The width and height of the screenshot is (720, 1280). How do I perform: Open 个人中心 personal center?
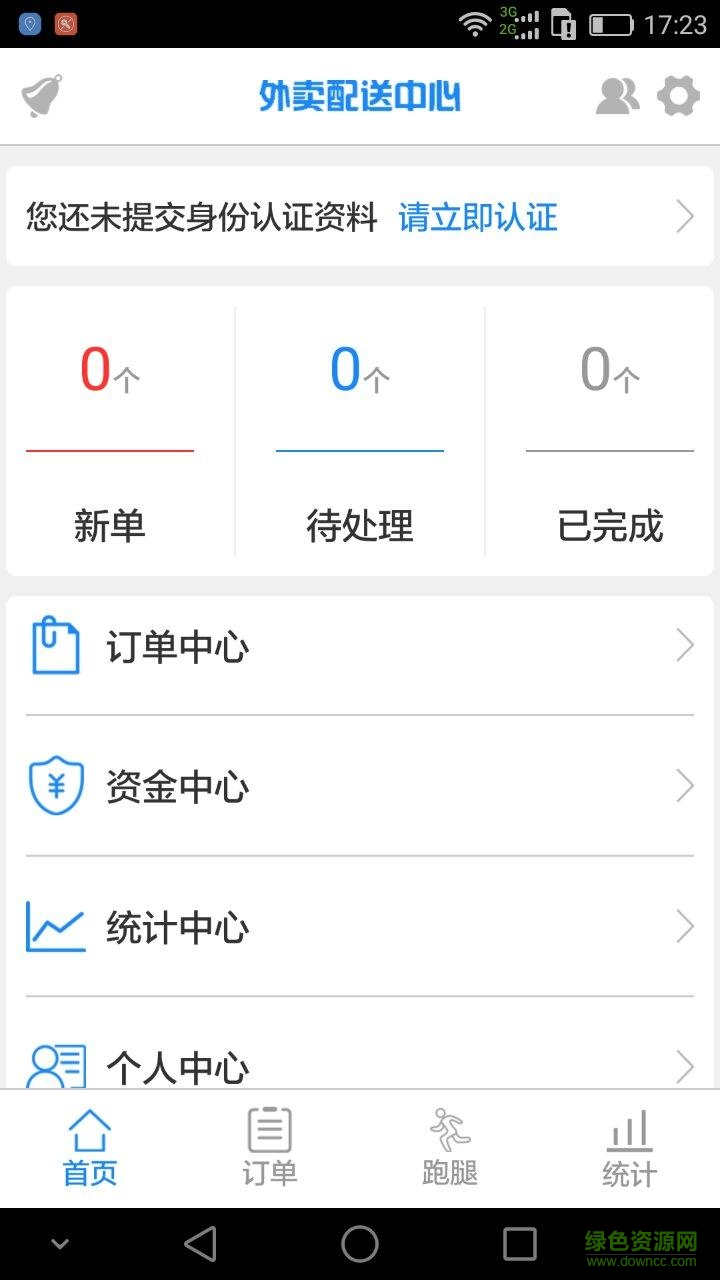360,1064
